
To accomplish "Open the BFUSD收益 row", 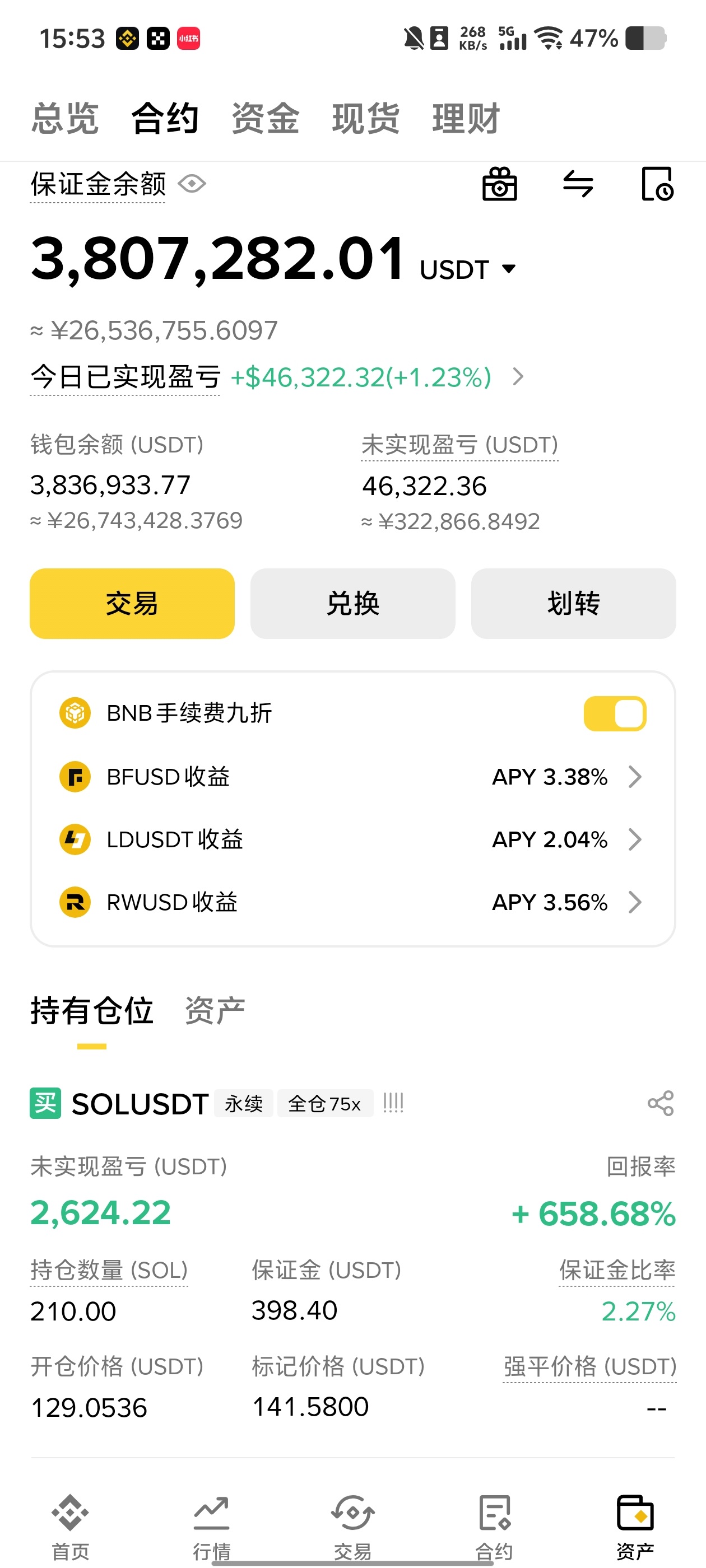I will coord(352,777).
